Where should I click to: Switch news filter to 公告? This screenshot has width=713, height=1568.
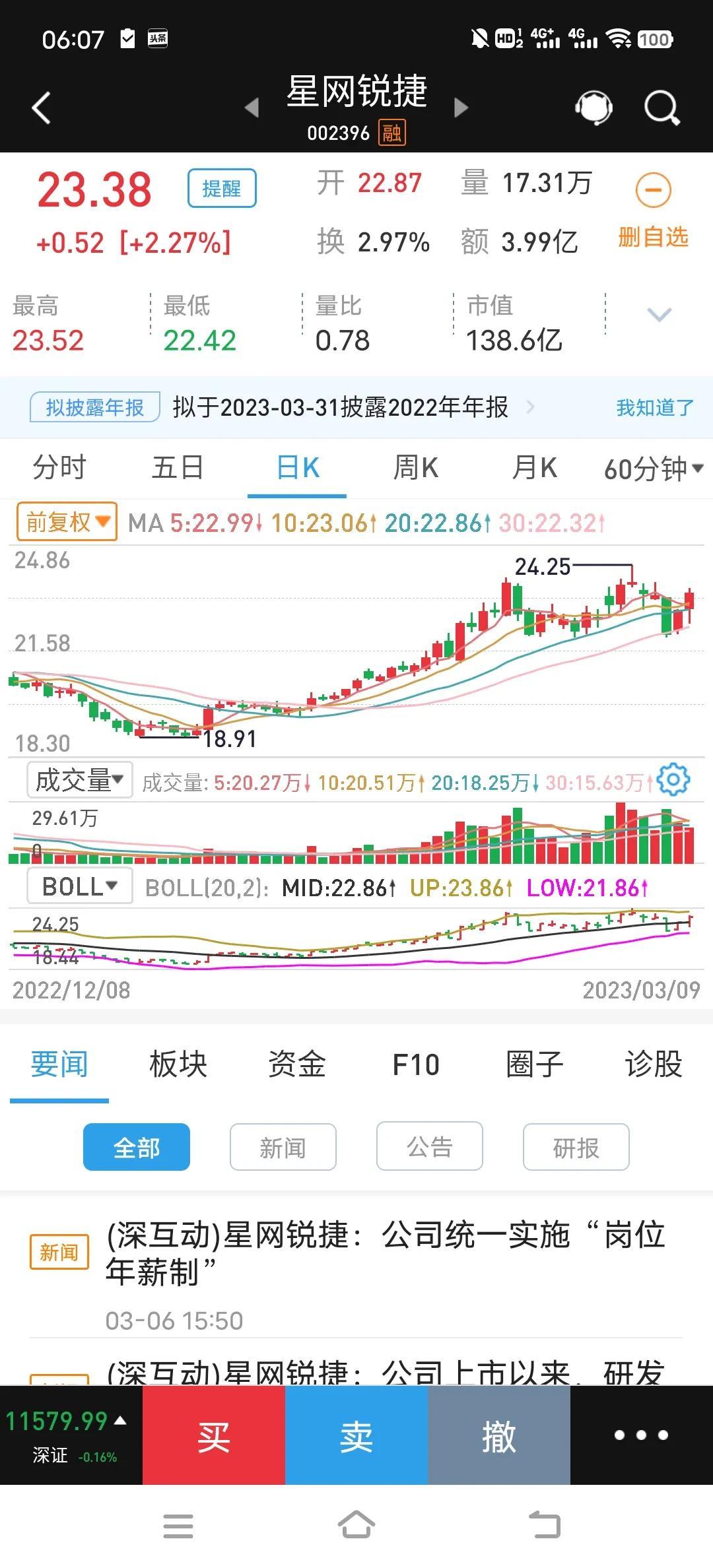coord(429,1146)
